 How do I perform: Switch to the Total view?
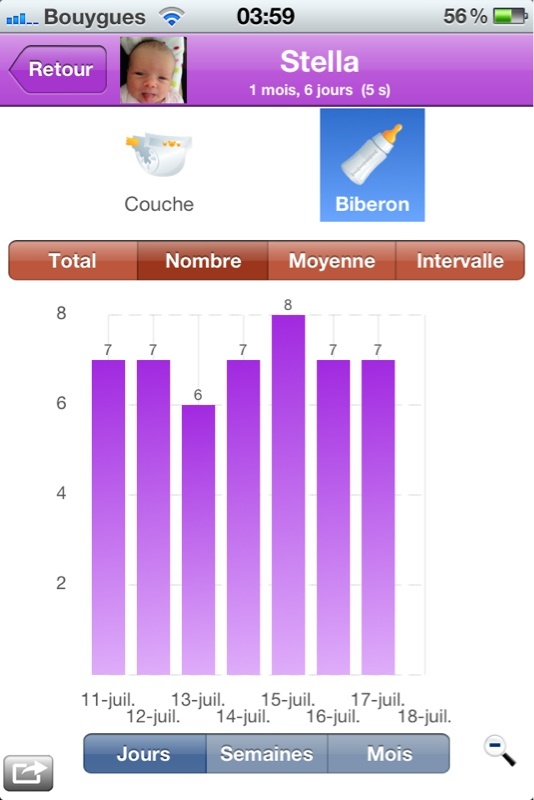[x=73, y=260]
